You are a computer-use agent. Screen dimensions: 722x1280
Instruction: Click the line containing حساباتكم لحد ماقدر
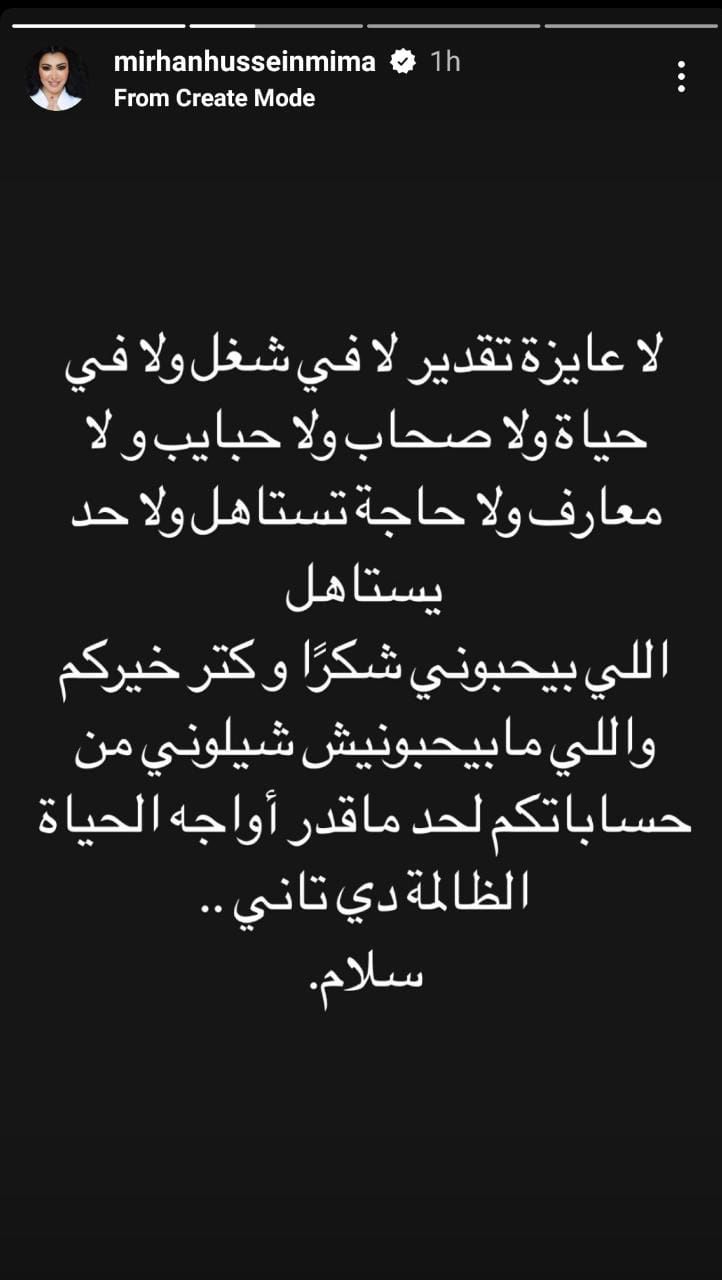click(x=360, y=818)
